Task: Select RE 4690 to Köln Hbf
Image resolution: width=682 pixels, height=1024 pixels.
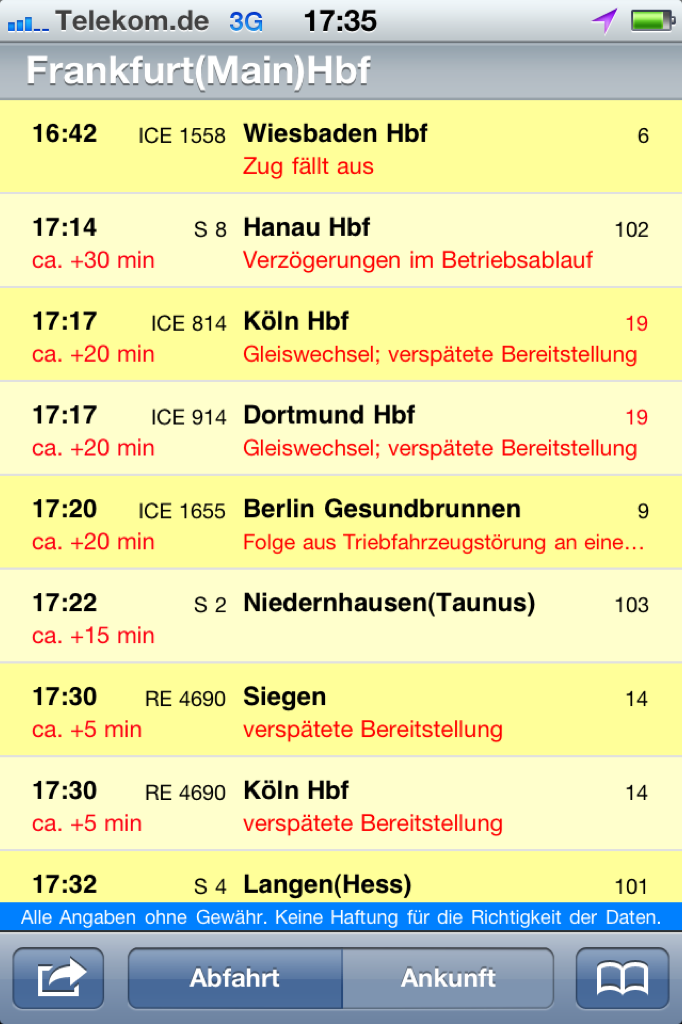Action: (340, 806)
